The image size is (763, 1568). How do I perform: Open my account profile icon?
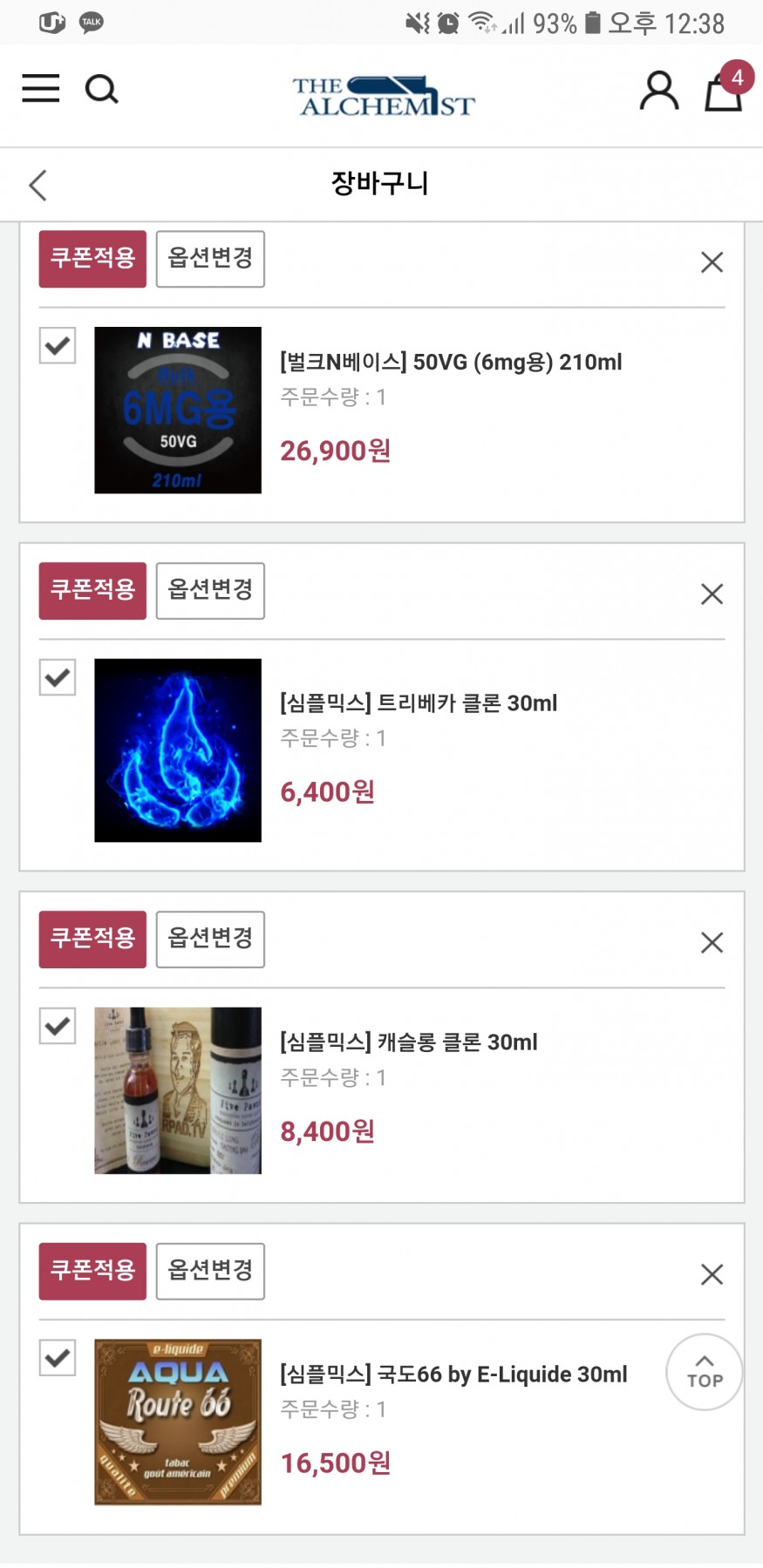659,91
